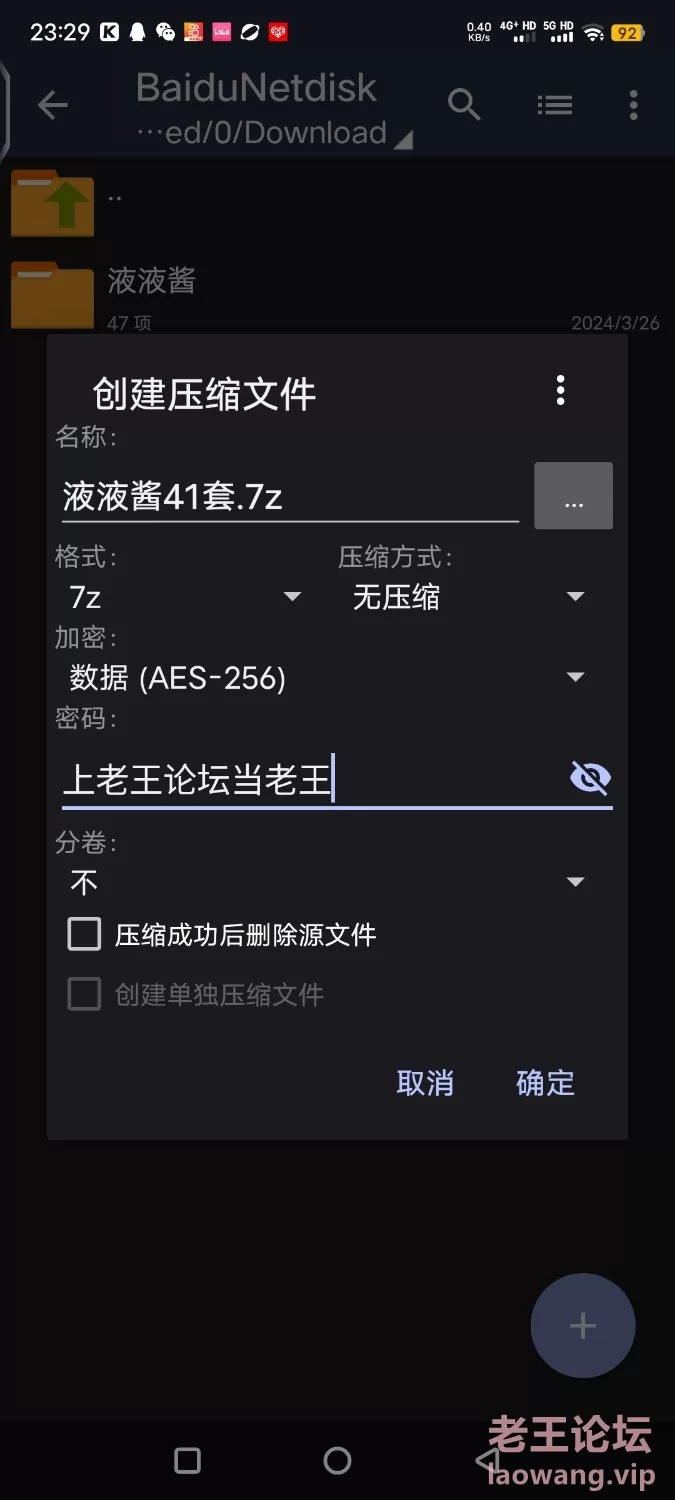Viewport: 675px width, 1500px height.
Task: Open the compression method dropdown
Action: [x=468, y=597]
